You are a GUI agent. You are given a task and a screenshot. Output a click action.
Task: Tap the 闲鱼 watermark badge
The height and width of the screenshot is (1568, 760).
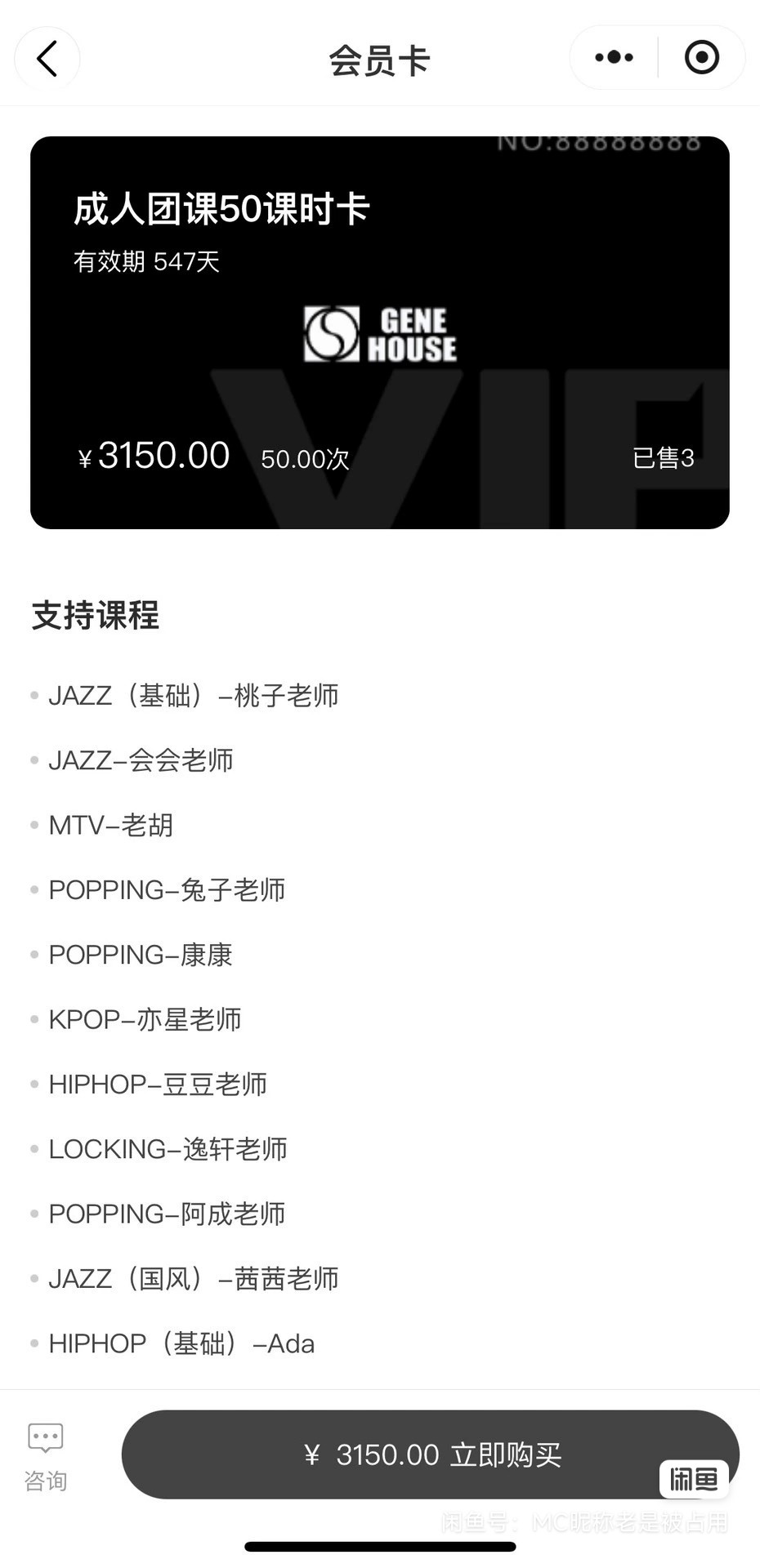coord(694,1480)
